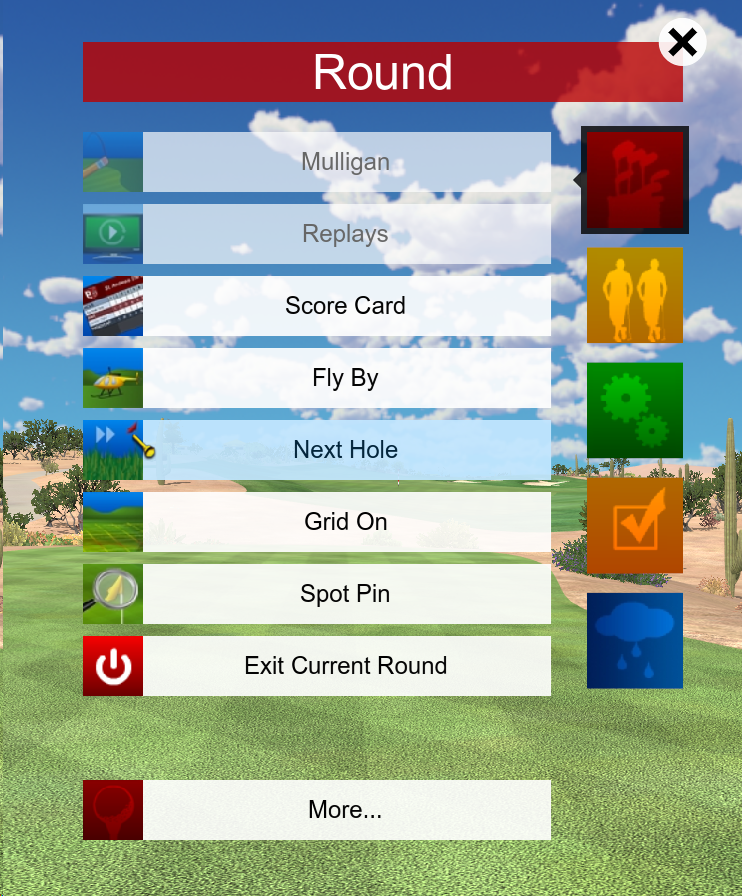Switch to the orange checkmark tab
The image size is (742, 896).
pyautogui.click(x=635, y=525)
